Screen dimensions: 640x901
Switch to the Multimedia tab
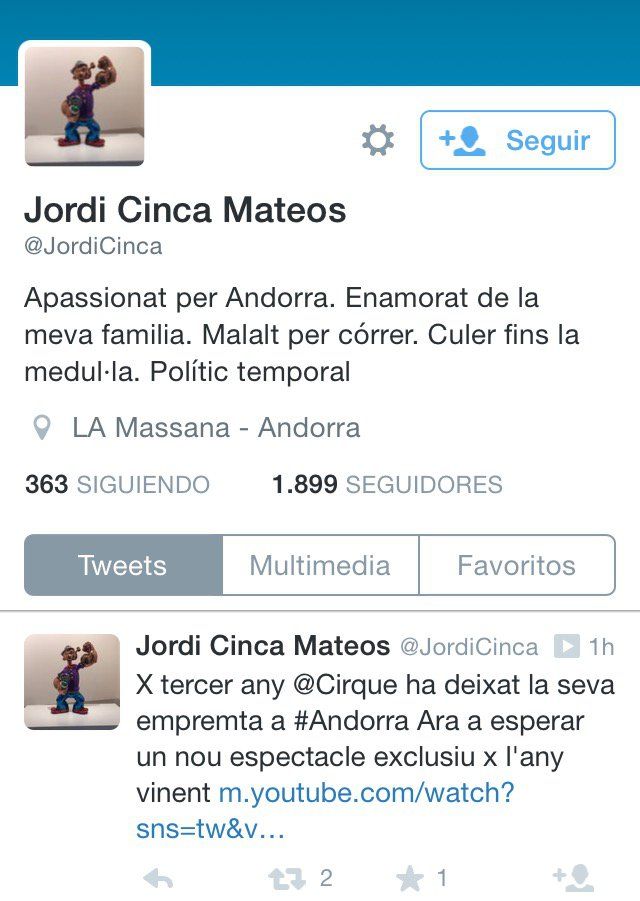tap(320, 565)
